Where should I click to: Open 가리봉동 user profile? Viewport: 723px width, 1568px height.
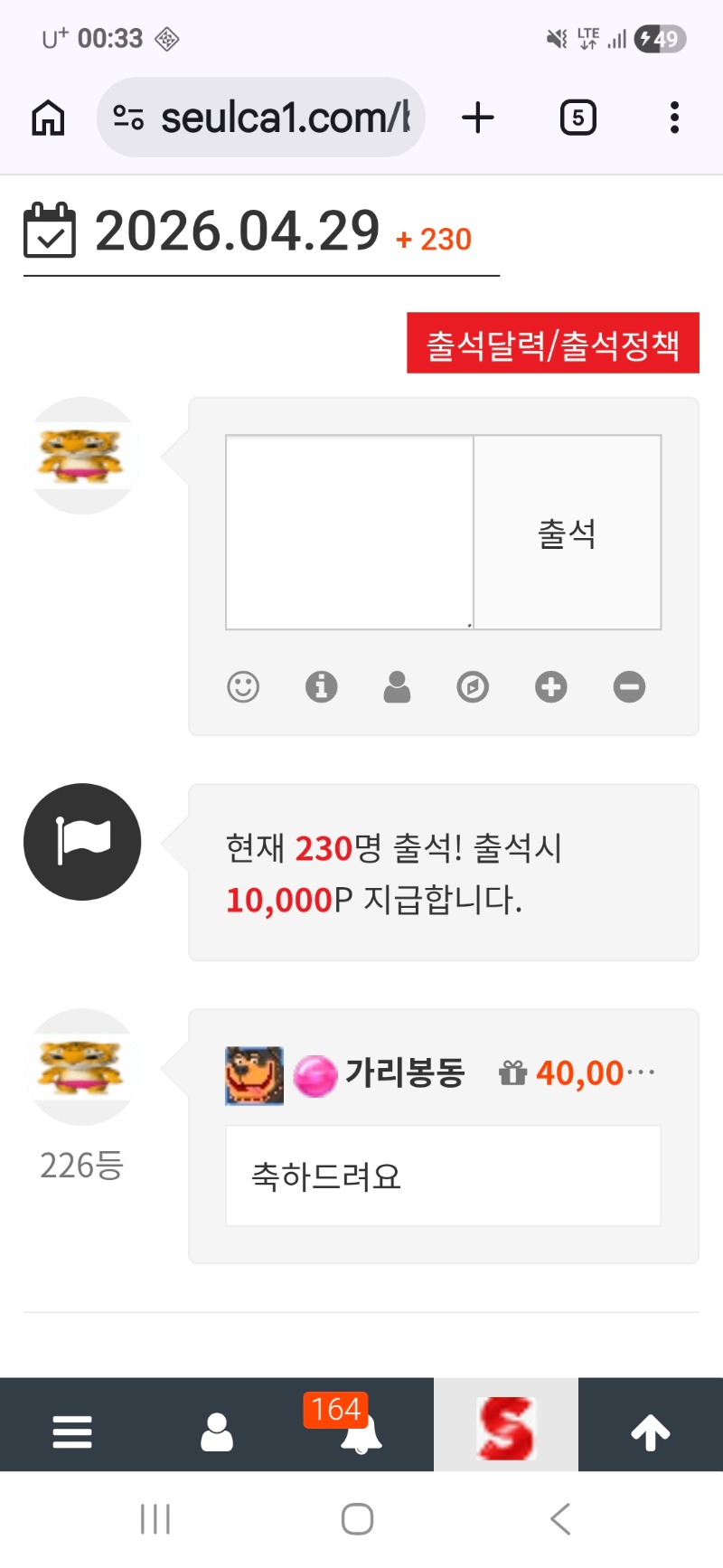click(404, 1073)
